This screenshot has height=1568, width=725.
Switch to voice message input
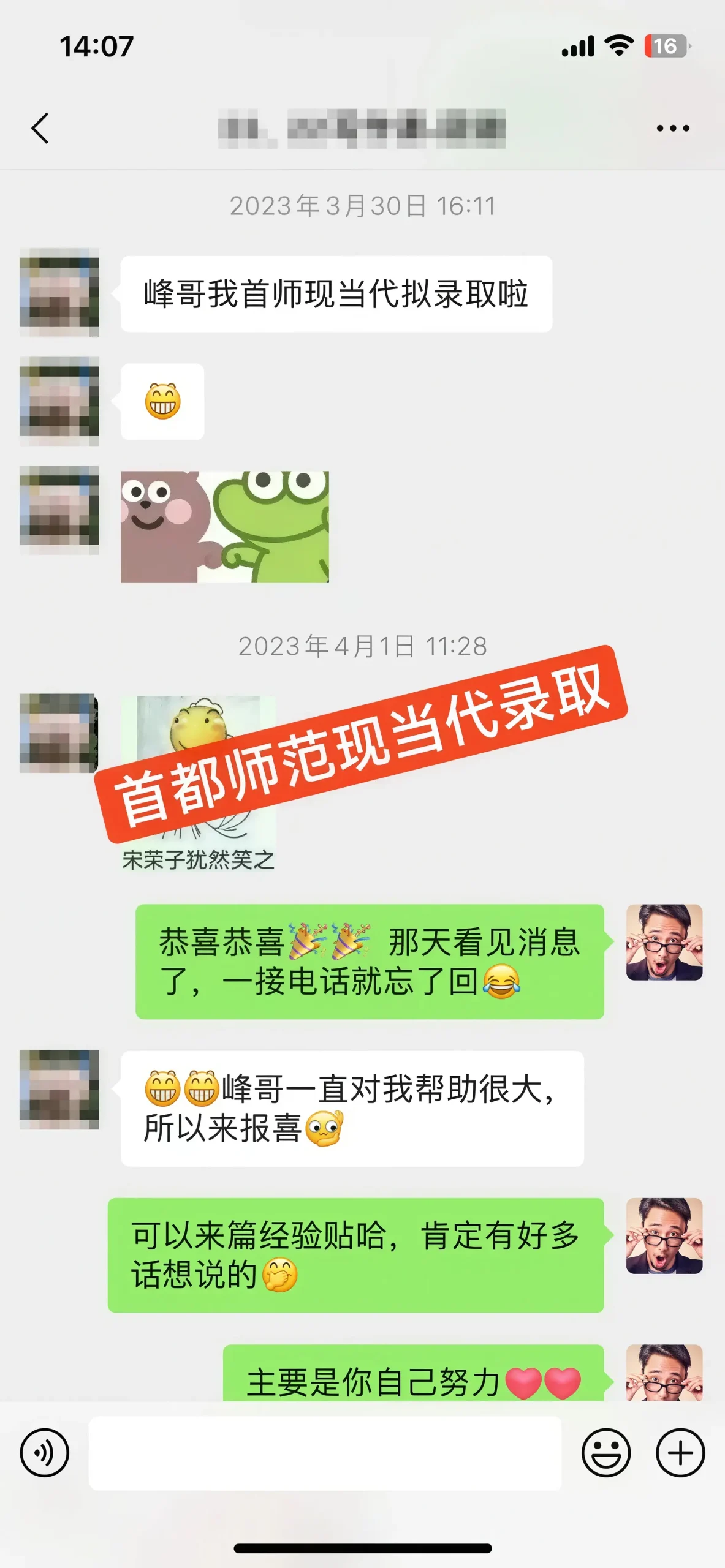[x=44, y=1452]
